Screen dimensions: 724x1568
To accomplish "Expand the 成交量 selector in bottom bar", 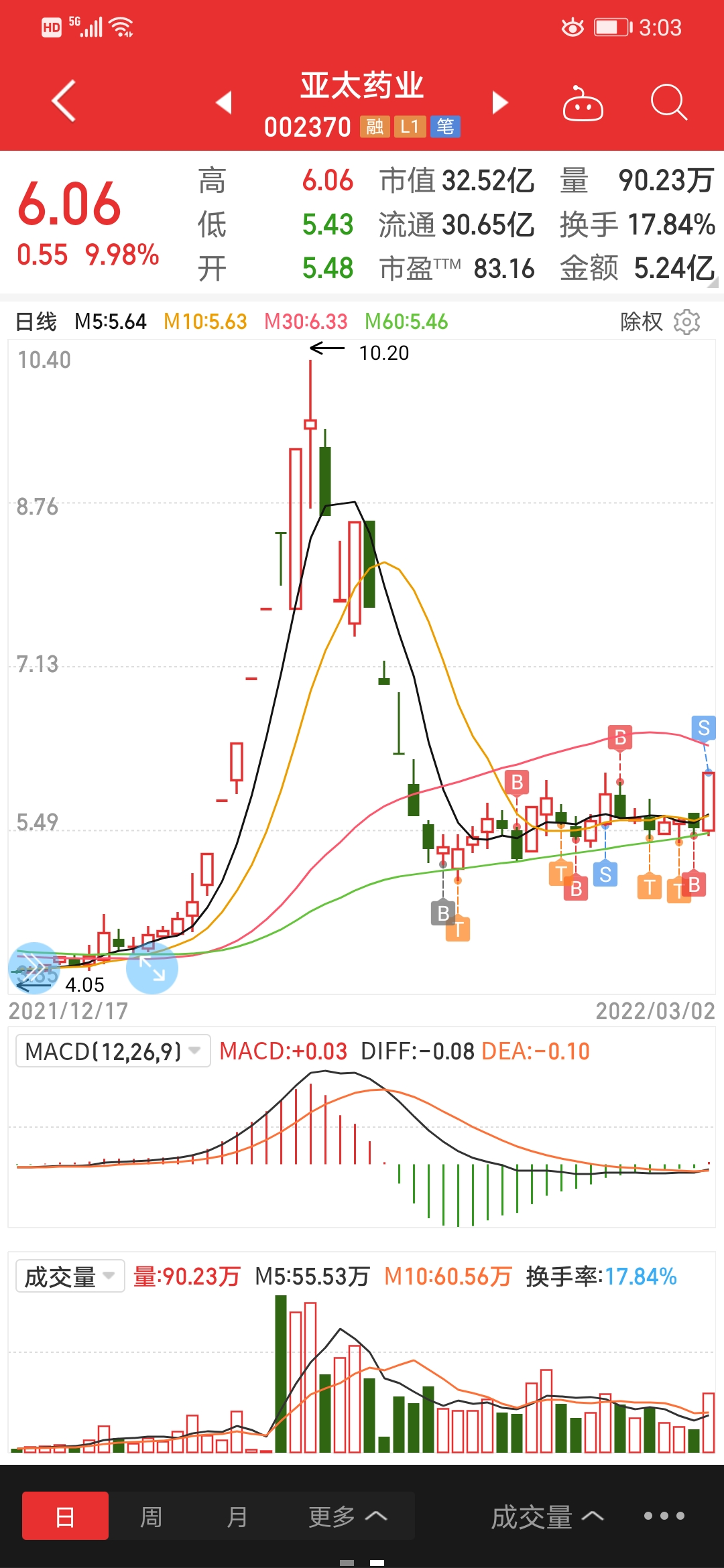I will 547,1516.
